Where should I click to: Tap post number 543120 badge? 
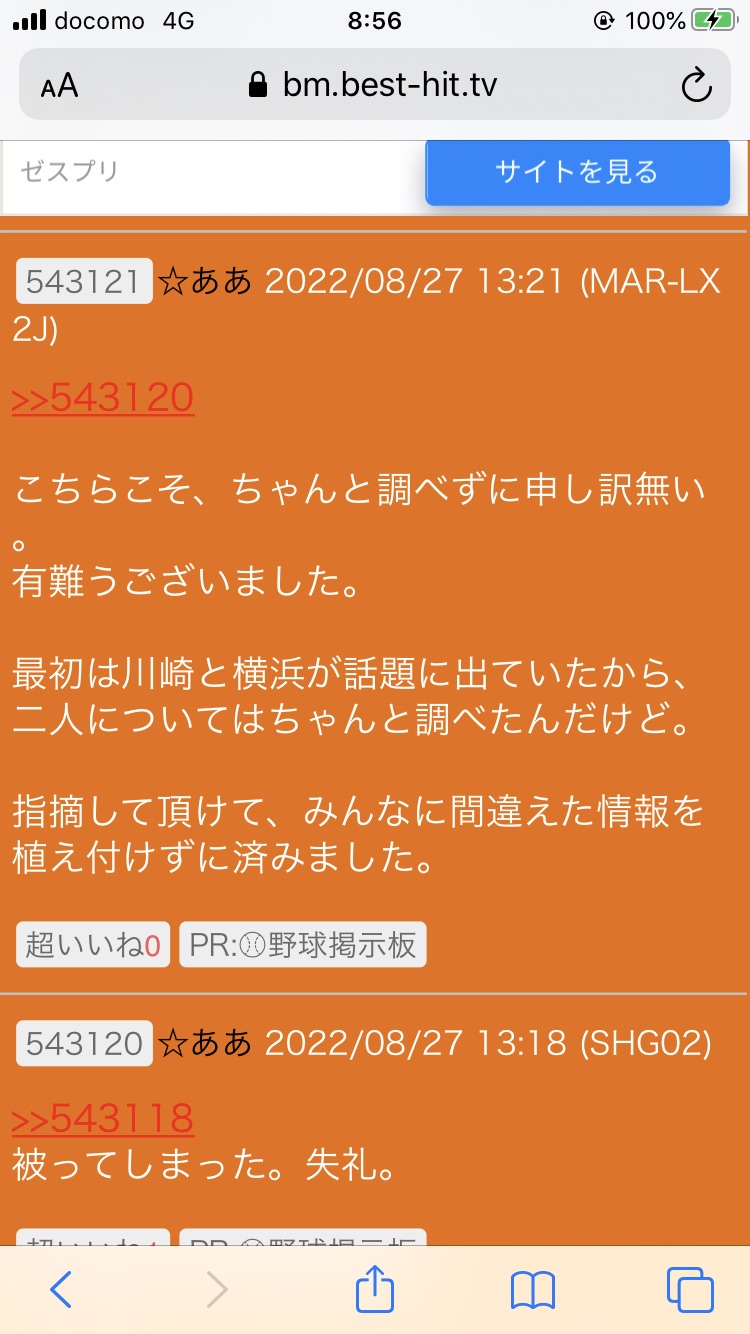(84, 1043)
